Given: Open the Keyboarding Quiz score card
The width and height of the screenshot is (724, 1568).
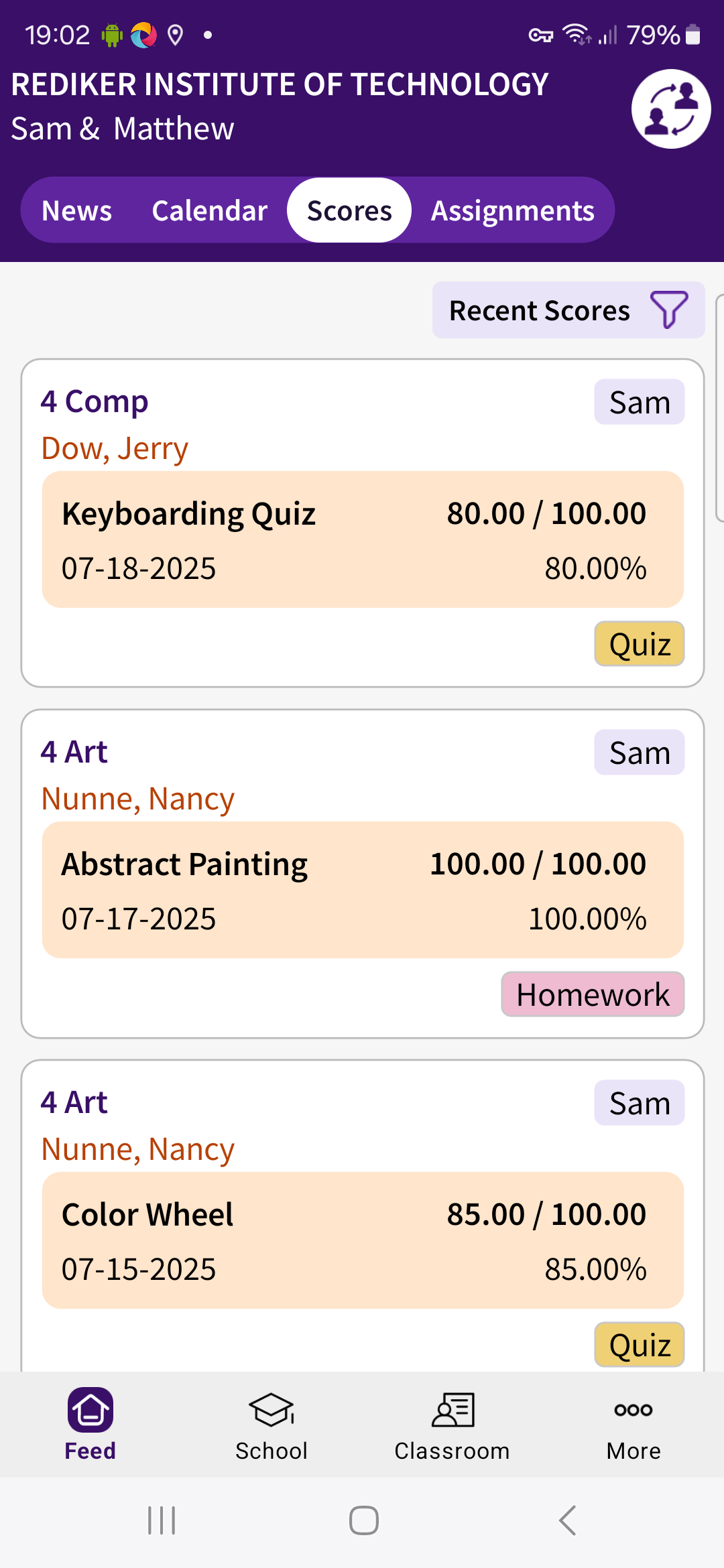Looking at the screenshot, I should point(363,539).
